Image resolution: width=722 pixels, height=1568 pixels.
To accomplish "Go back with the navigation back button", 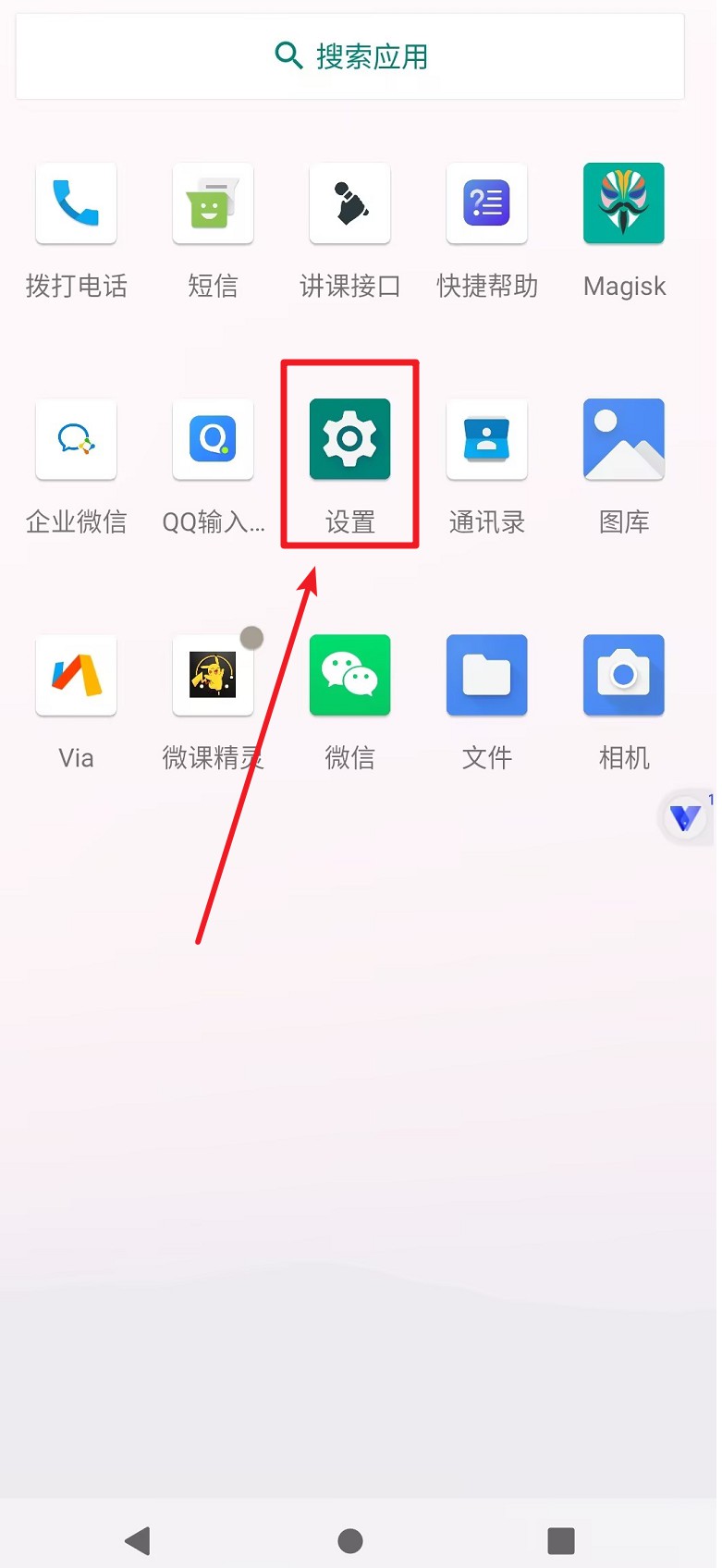I will (138, 1540).
